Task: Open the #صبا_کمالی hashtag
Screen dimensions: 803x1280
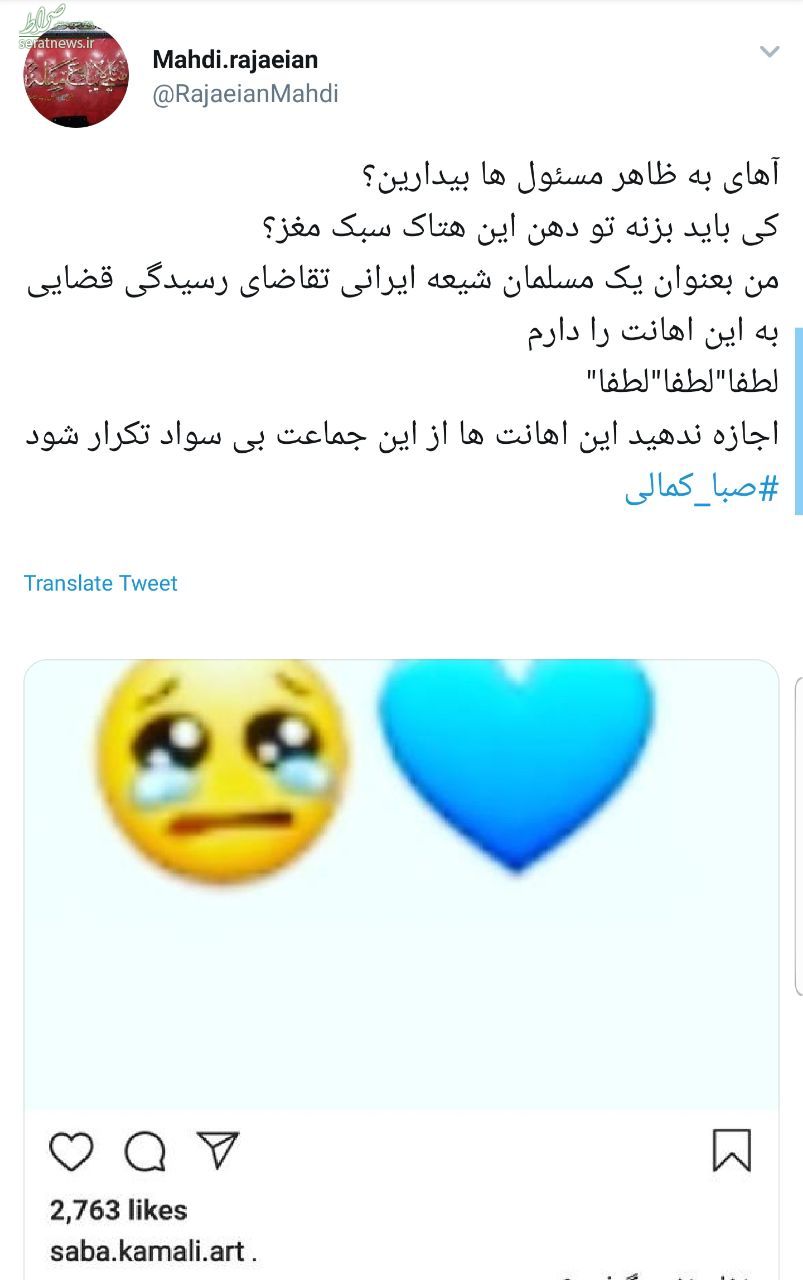Action: [701, 489]
